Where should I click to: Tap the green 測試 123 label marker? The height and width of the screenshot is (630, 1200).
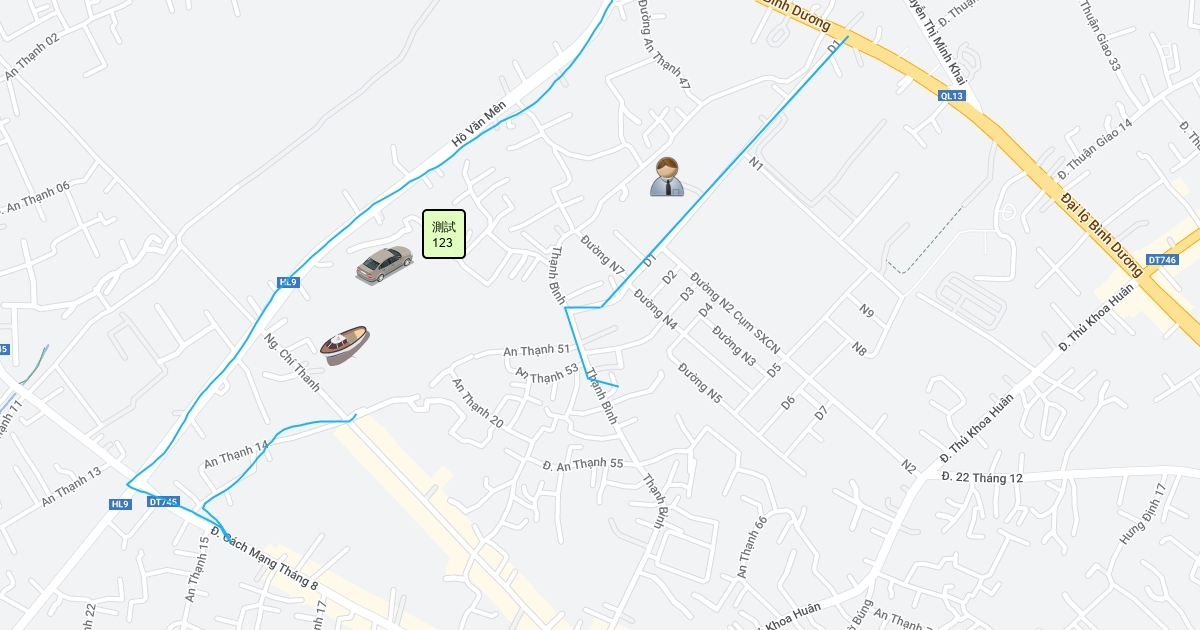(444, 234)
